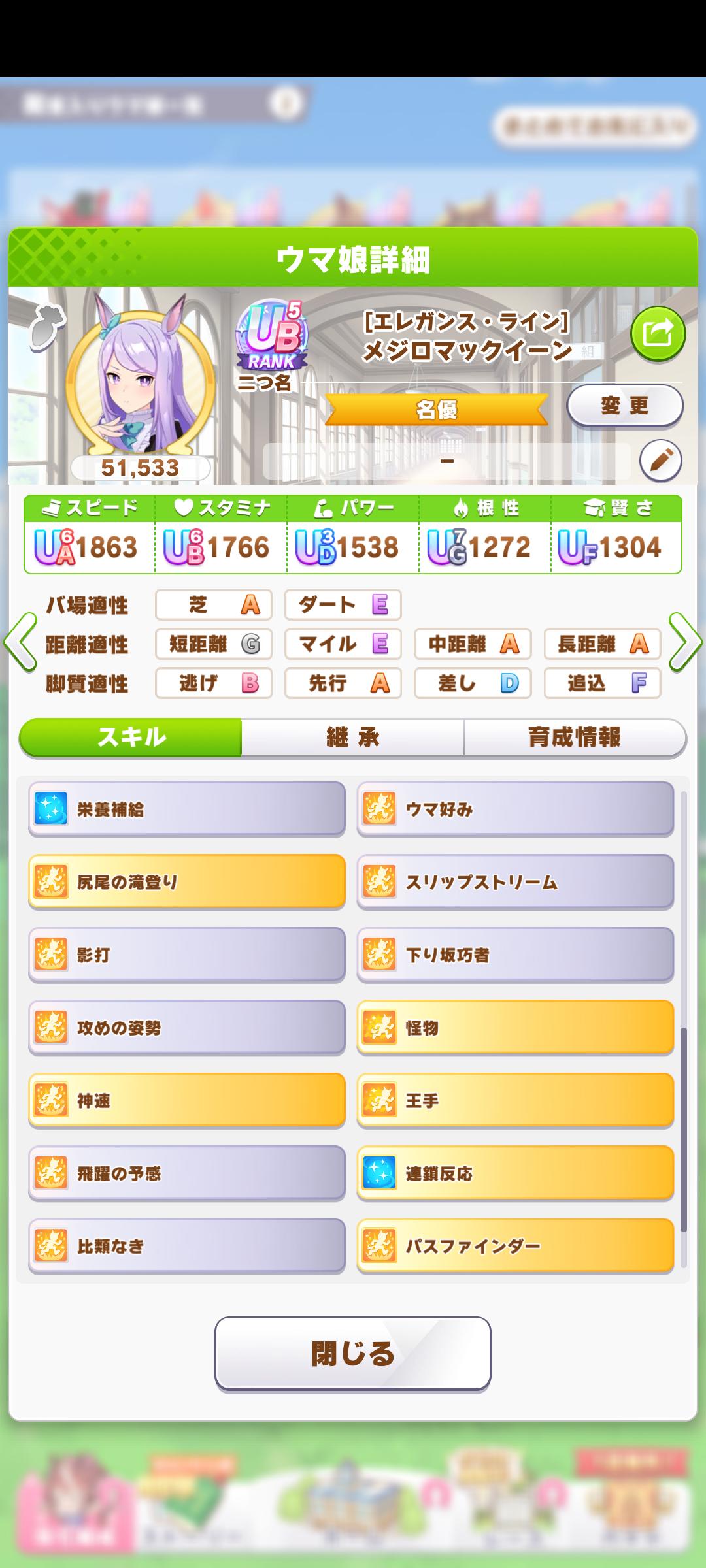Tap the green share icon
The width and height of the screenshot is (706, 1568).
tap(658, 334)
